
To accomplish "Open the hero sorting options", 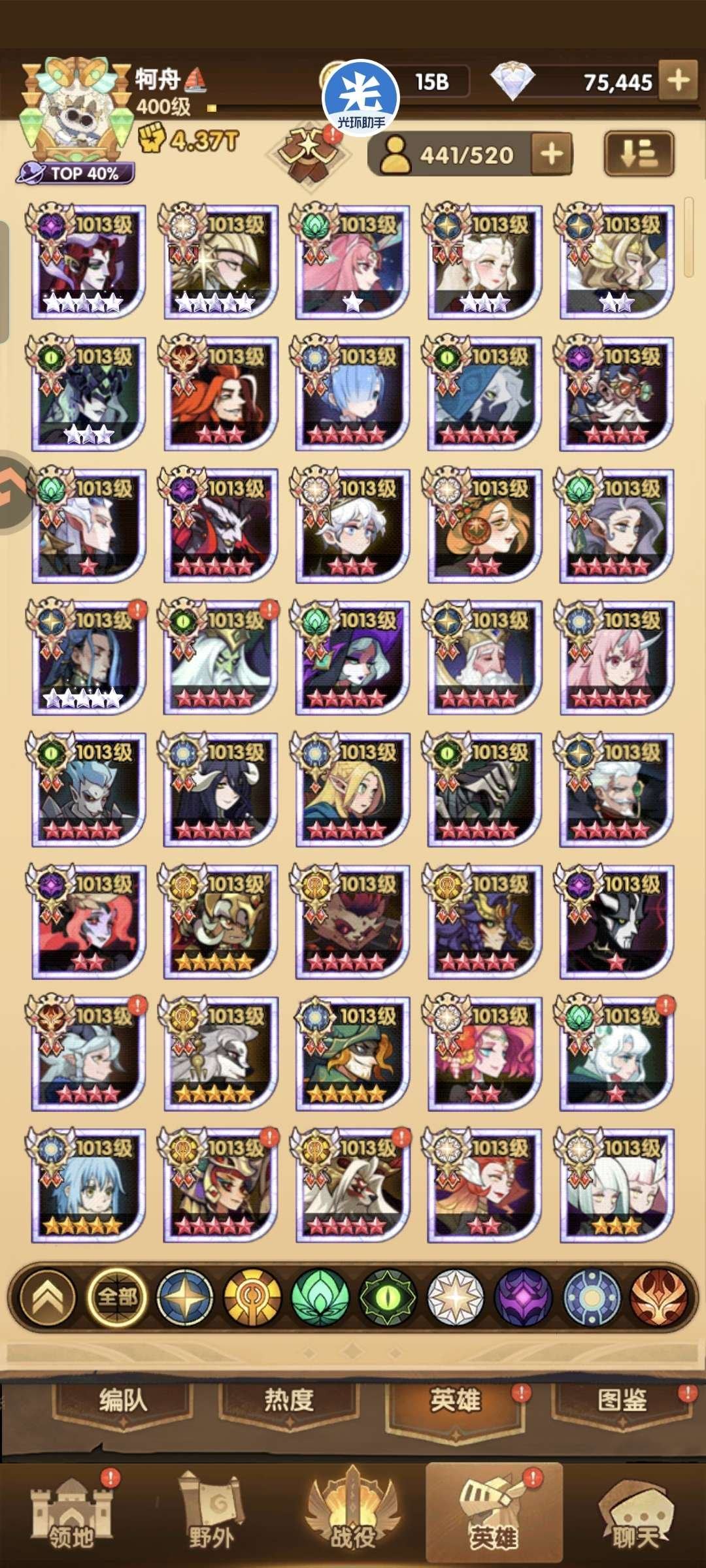I will [639, 154].
